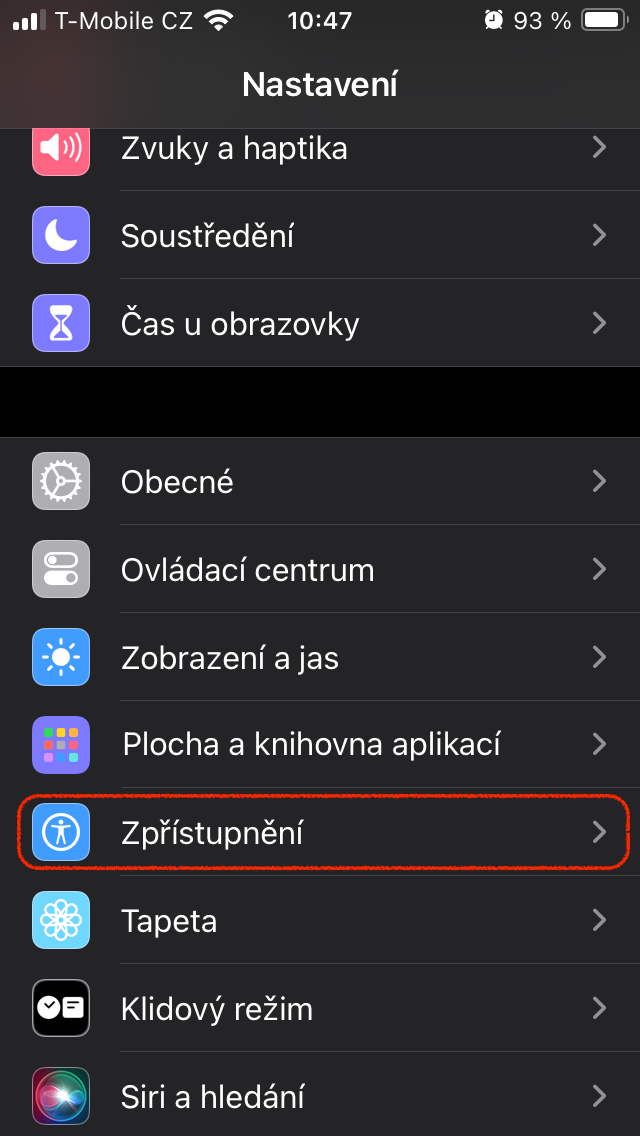Open Obecné settings

coord(320,482)
